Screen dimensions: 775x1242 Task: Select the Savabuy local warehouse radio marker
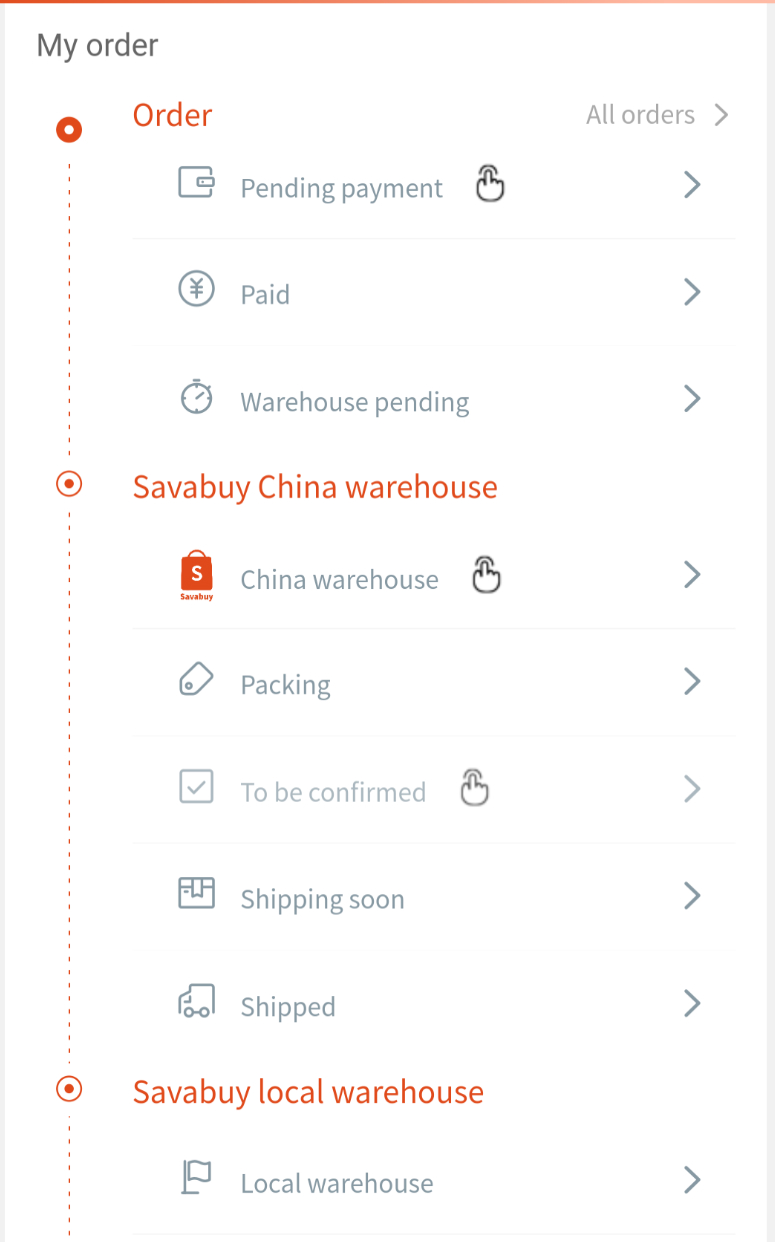(x=68, y=1089)
